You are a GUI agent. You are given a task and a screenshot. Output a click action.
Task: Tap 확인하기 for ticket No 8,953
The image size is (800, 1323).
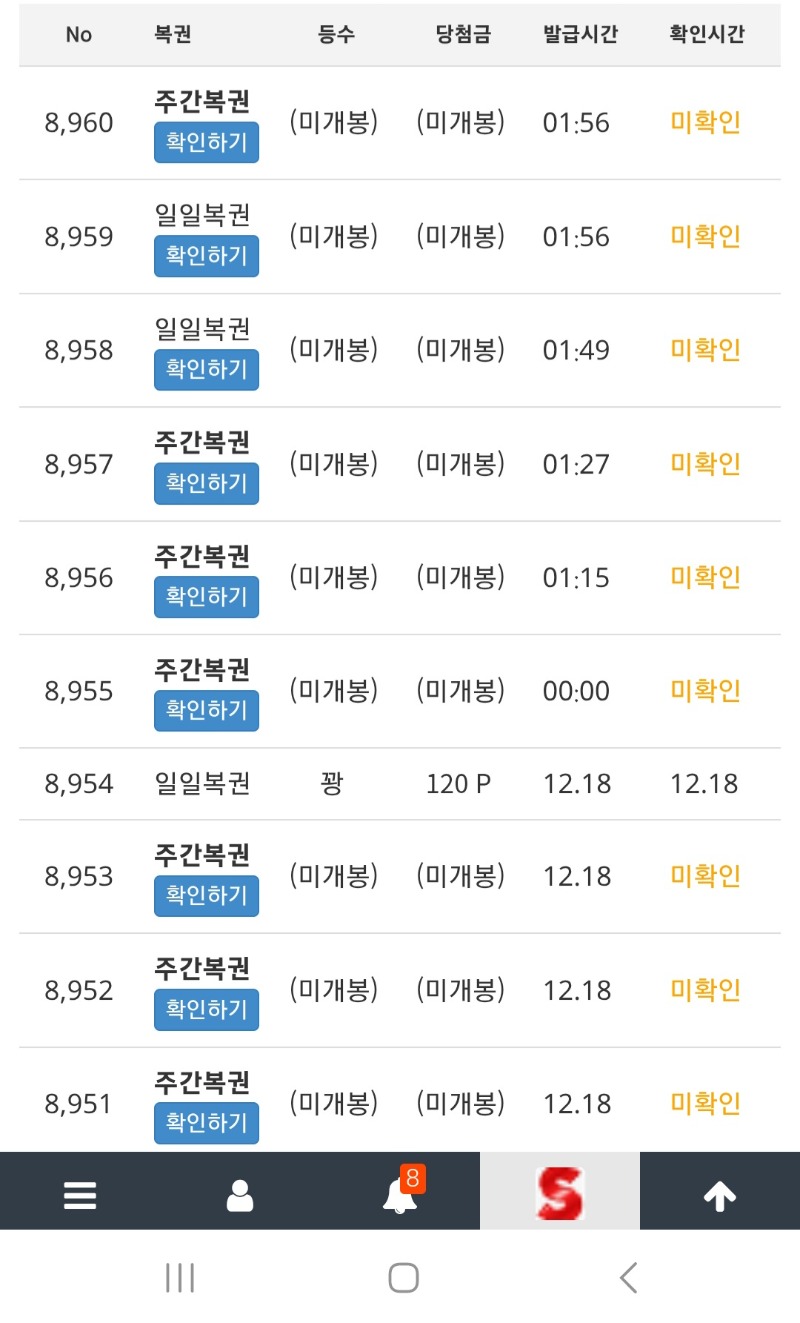click(x=206, y=896)
